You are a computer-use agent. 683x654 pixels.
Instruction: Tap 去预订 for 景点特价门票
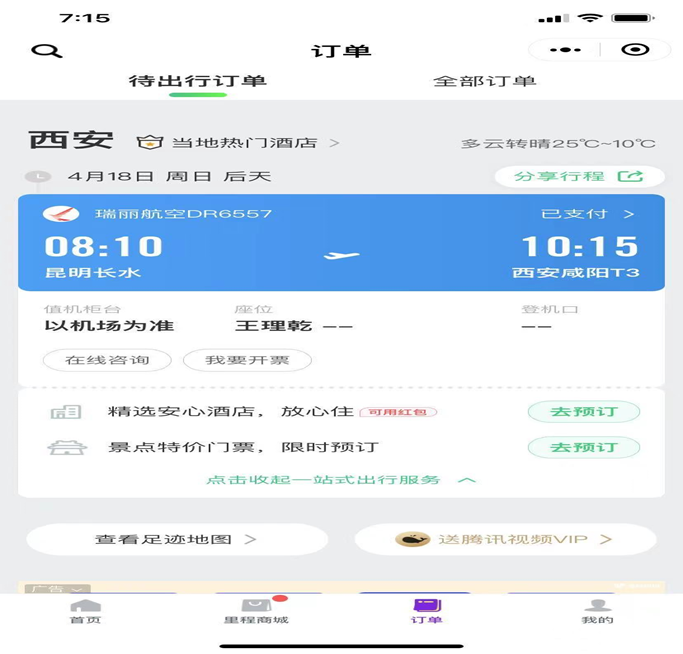pyautogui.click(x=583, y=447)
